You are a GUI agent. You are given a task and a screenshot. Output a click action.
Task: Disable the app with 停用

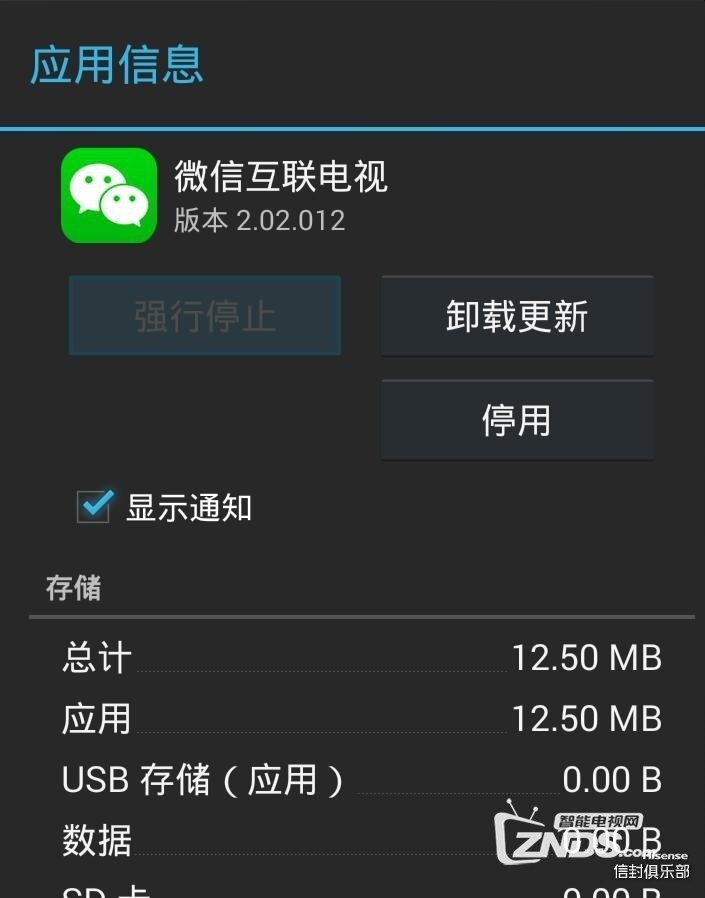point(517,420)
